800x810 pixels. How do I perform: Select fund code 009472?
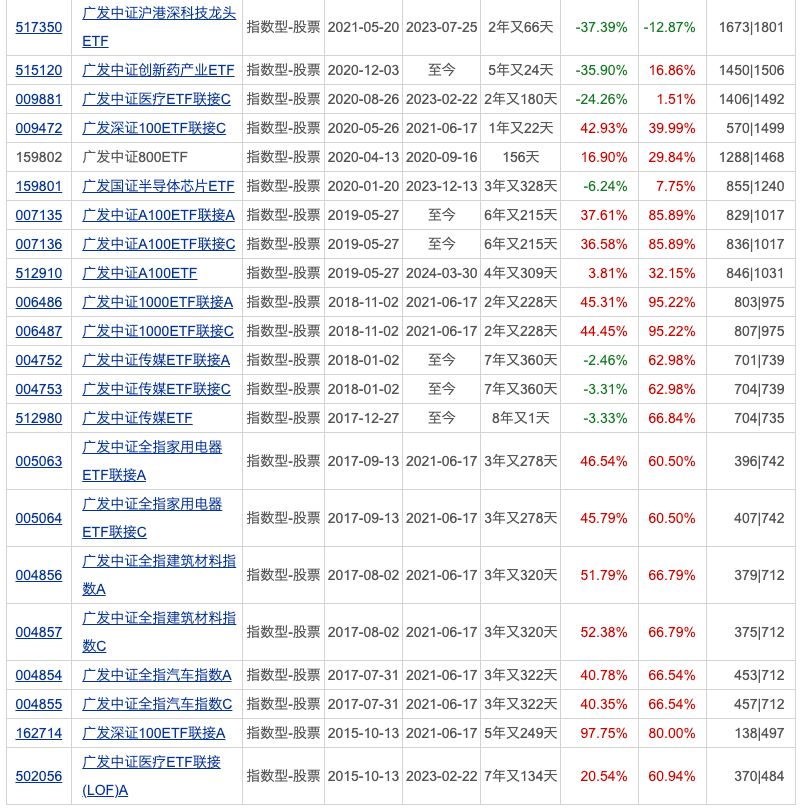38,128
